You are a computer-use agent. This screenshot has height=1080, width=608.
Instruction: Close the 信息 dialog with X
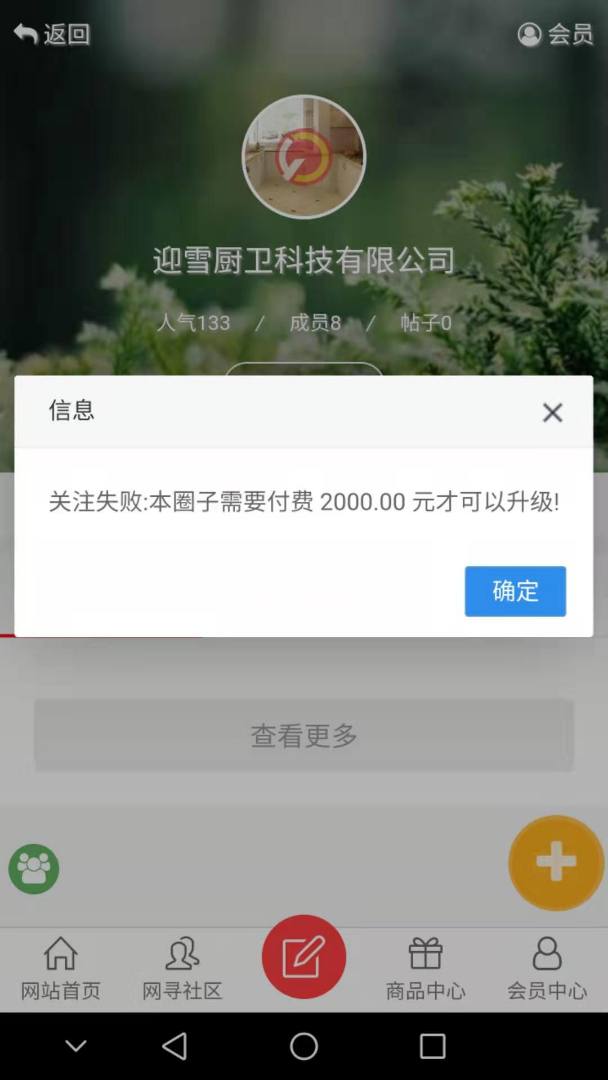click(x=552, y=412)
